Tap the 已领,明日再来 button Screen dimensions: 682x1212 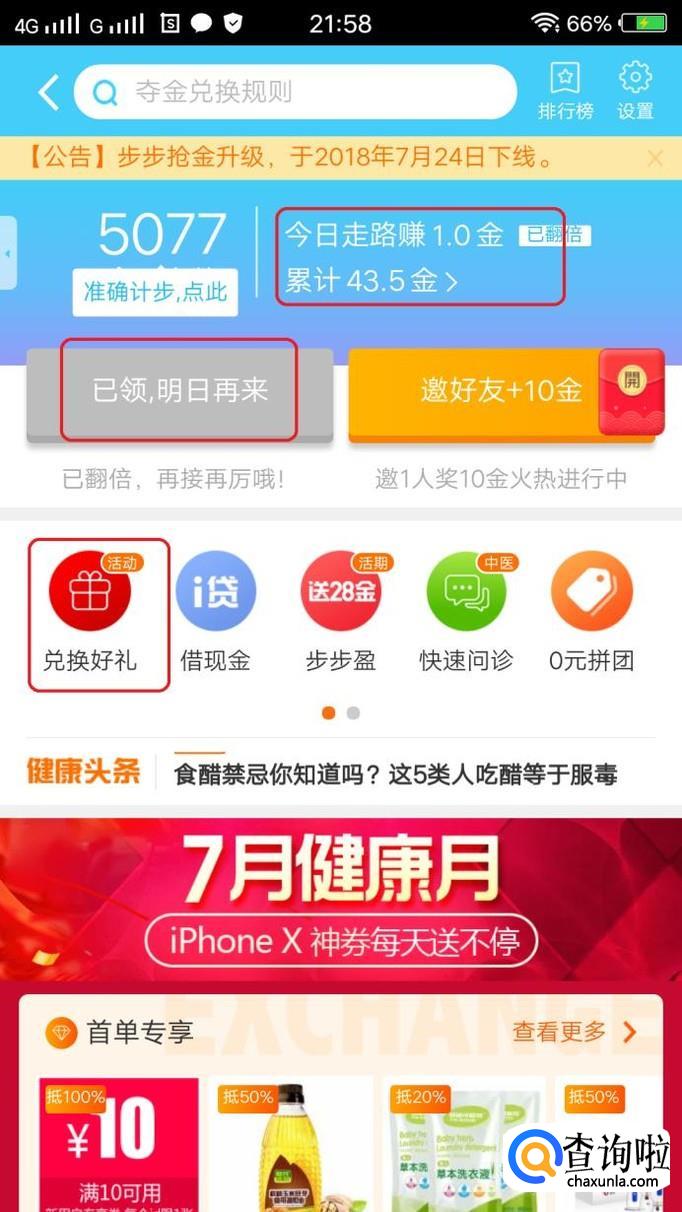pos(180,391)
